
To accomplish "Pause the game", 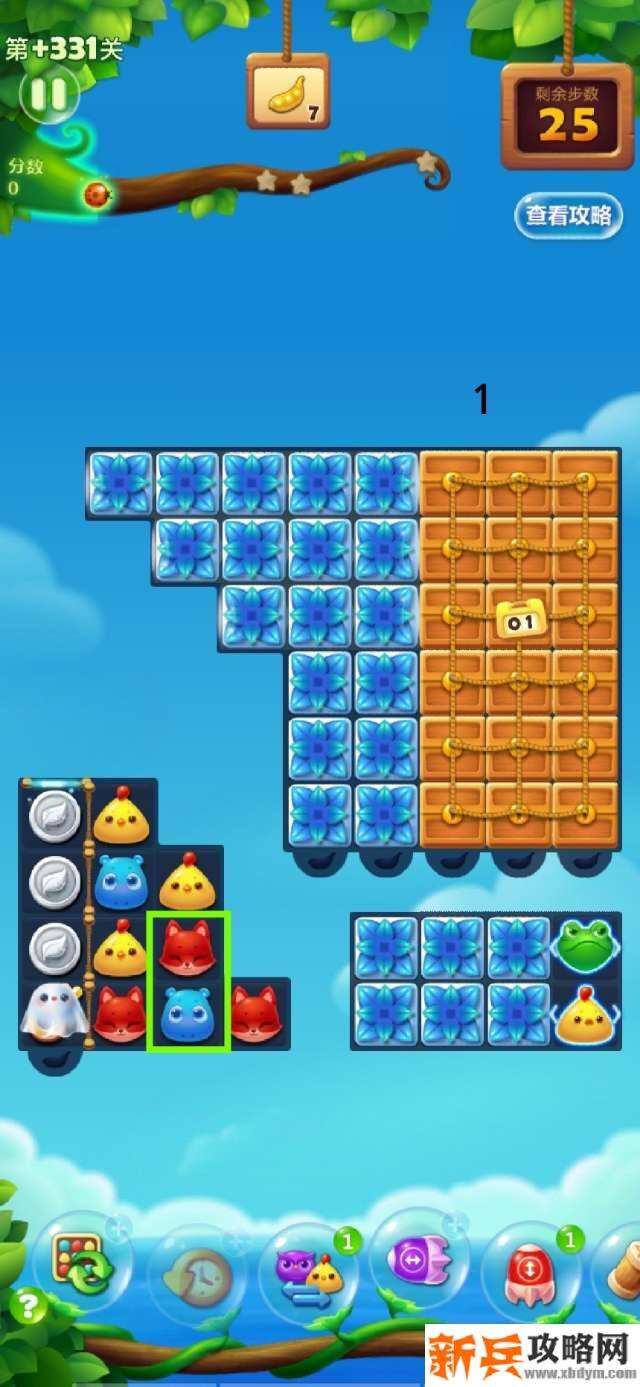I will click(x=48, y=95).
